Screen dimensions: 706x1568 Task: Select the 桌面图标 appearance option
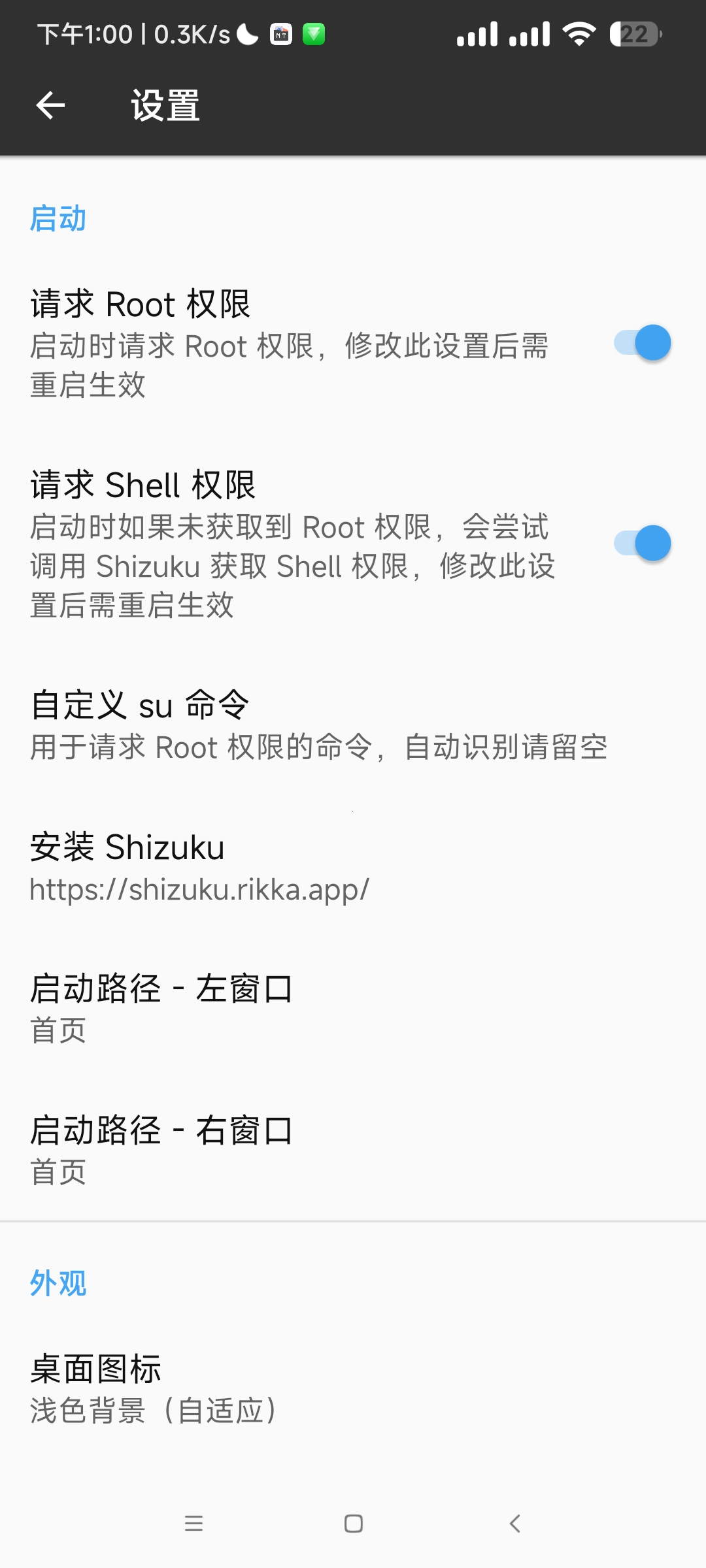pyautogui.click(x=154, y=1389)
